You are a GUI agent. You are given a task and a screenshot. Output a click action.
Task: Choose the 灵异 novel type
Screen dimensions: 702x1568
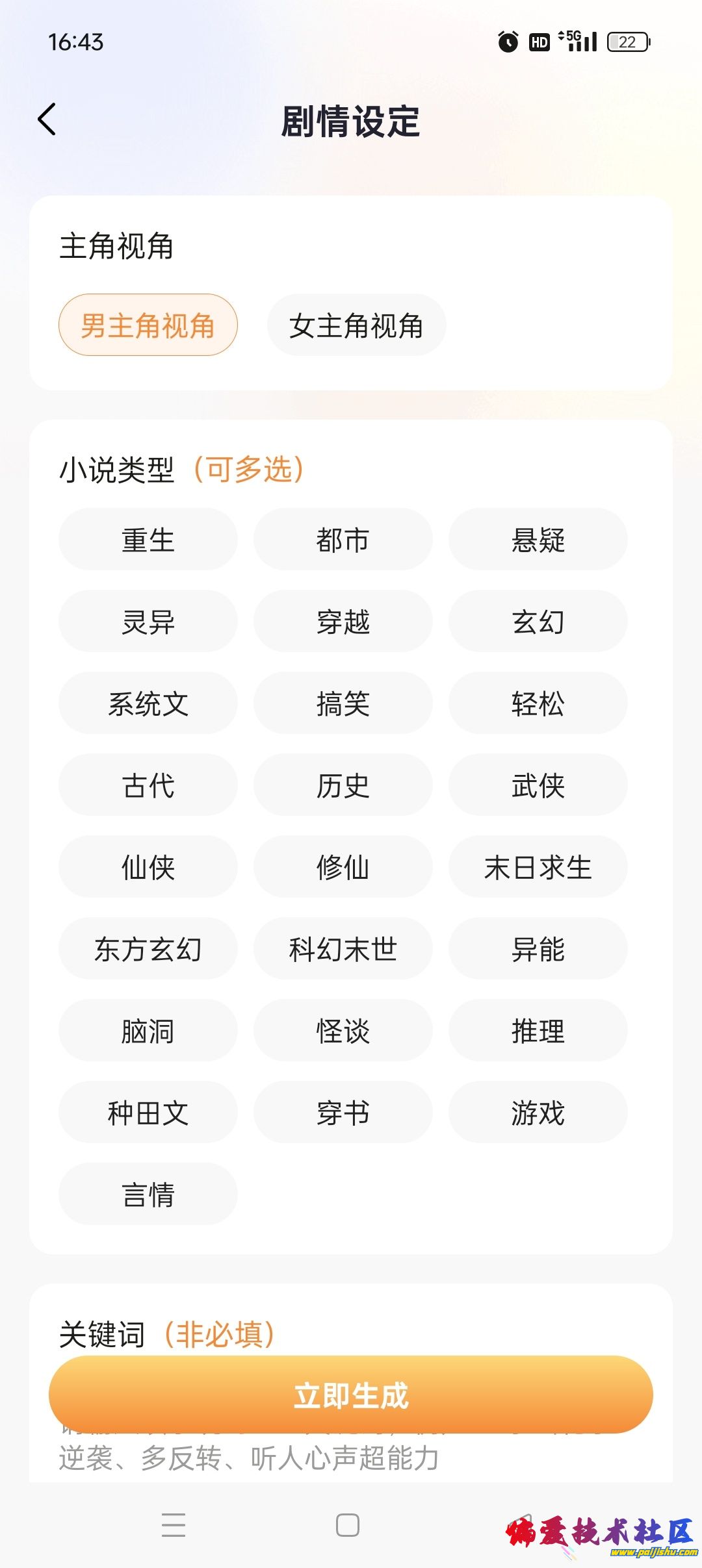point(148,622)
